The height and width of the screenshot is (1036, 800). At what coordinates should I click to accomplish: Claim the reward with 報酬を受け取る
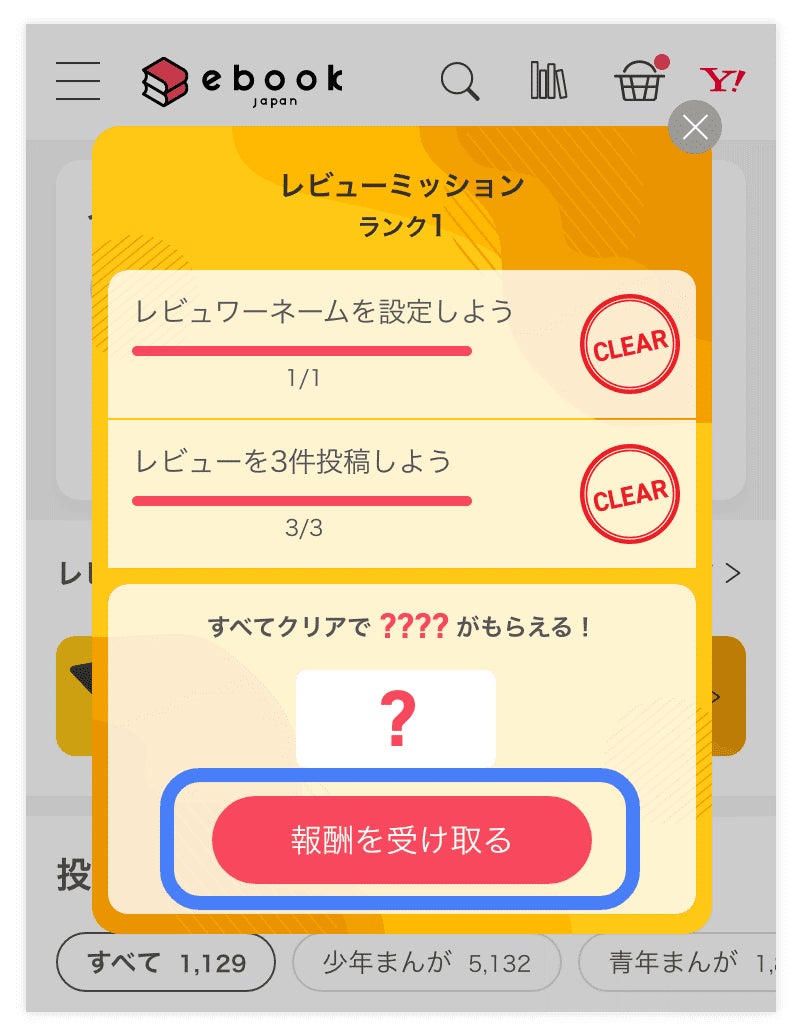[402, 840]
